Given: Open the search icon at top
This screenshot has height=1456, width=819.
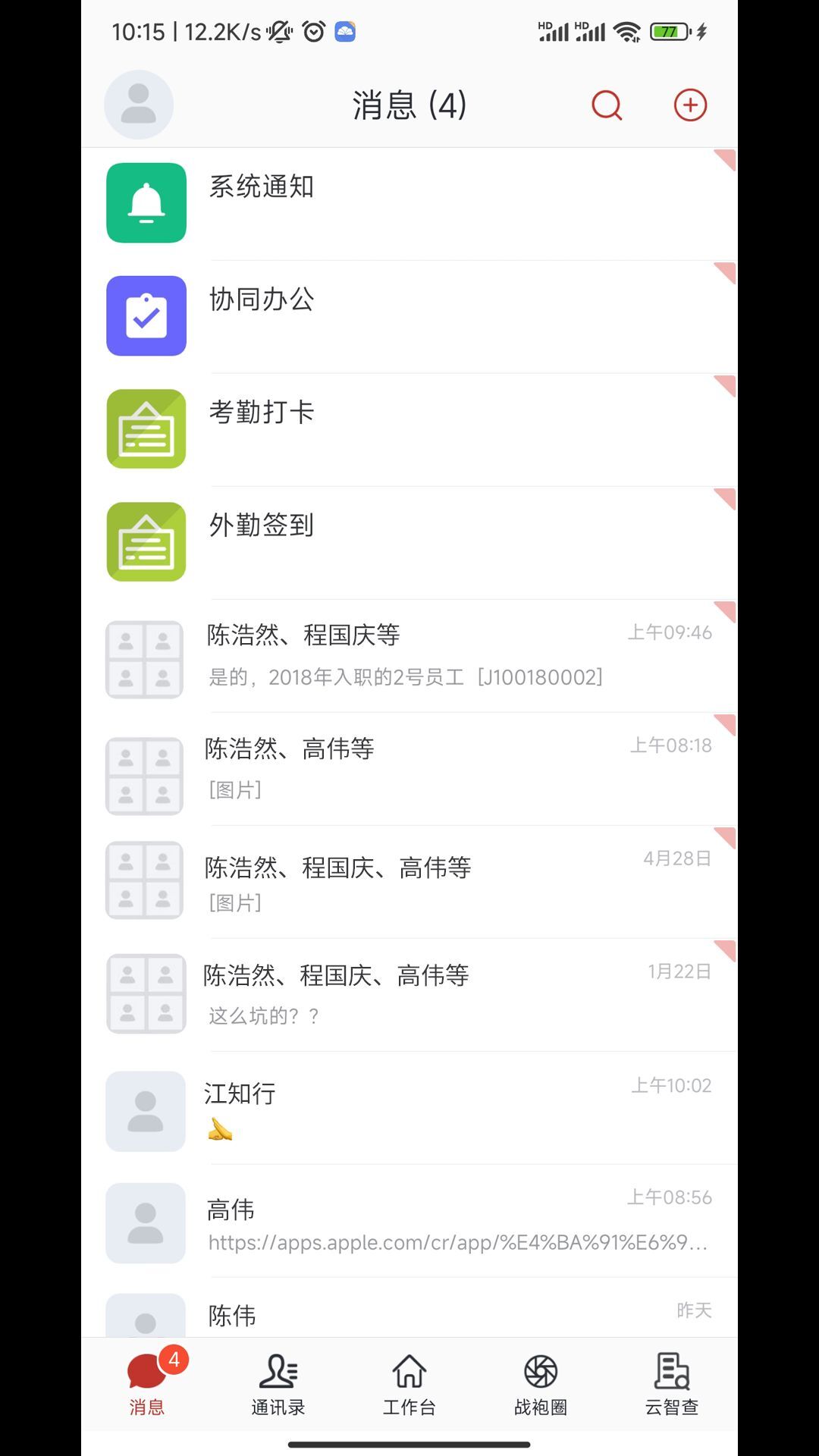Looking at the screenshot, I should click(x=606, y=105).
